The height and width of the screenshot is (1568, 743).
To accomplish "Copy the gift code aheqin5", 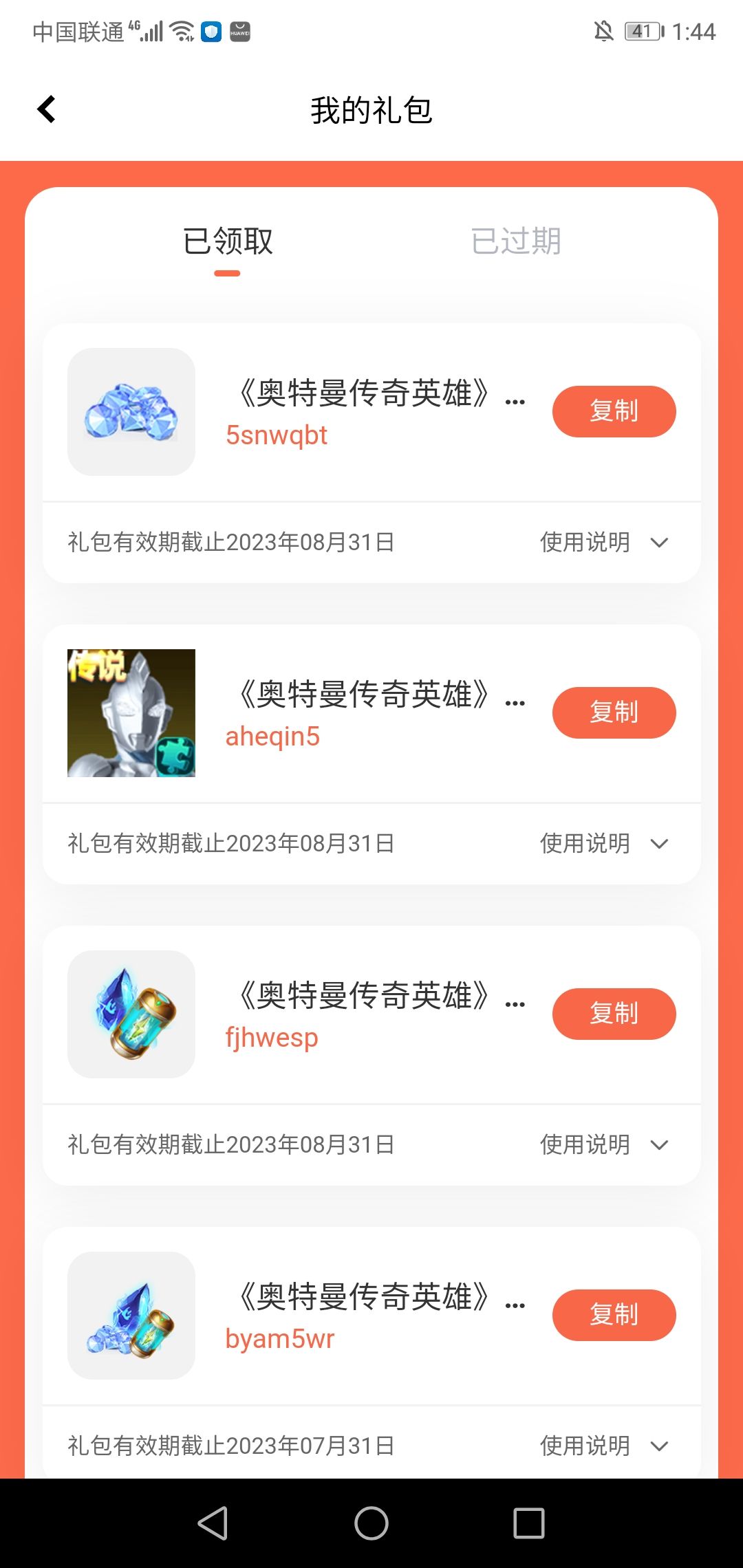I will click(x=614, y=712).
